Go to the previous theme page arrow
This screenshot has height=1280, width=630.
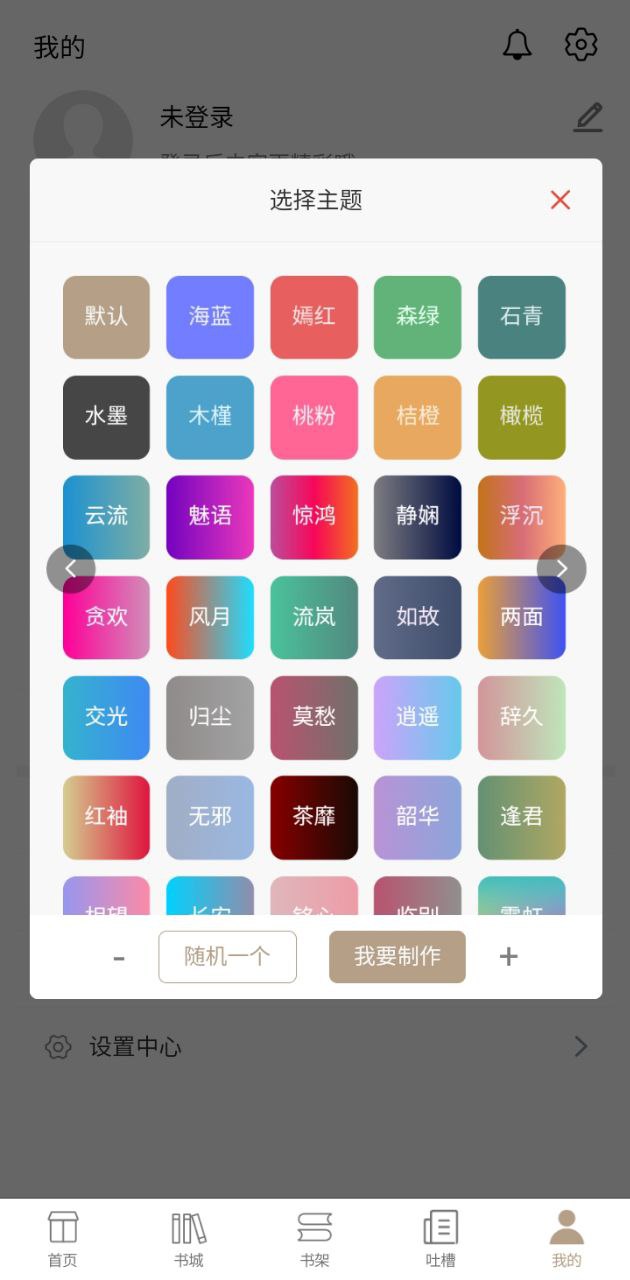tap(71, 569)
